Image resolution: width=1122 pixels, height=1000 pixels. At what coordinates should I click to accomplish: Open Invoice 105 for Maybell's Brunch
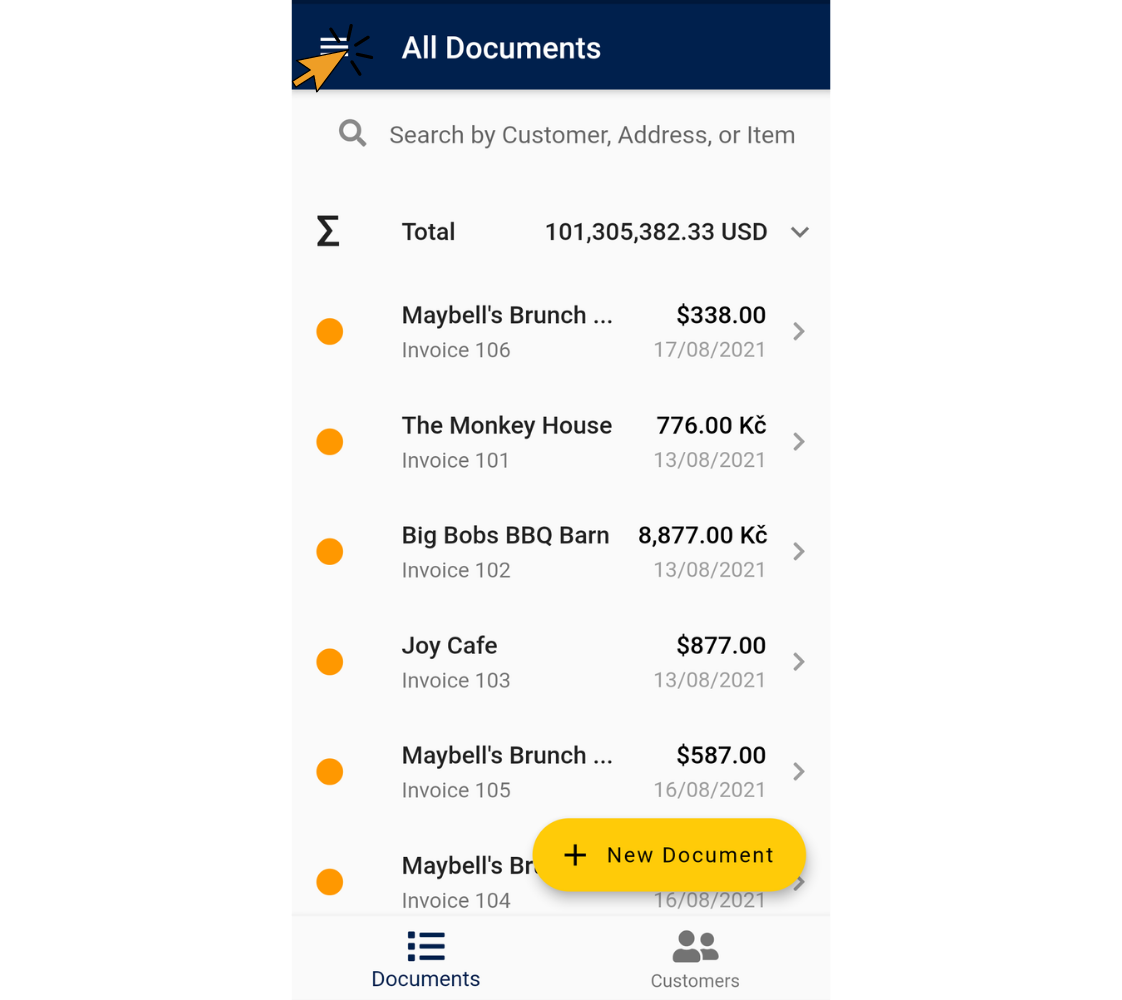coord(560,772)
